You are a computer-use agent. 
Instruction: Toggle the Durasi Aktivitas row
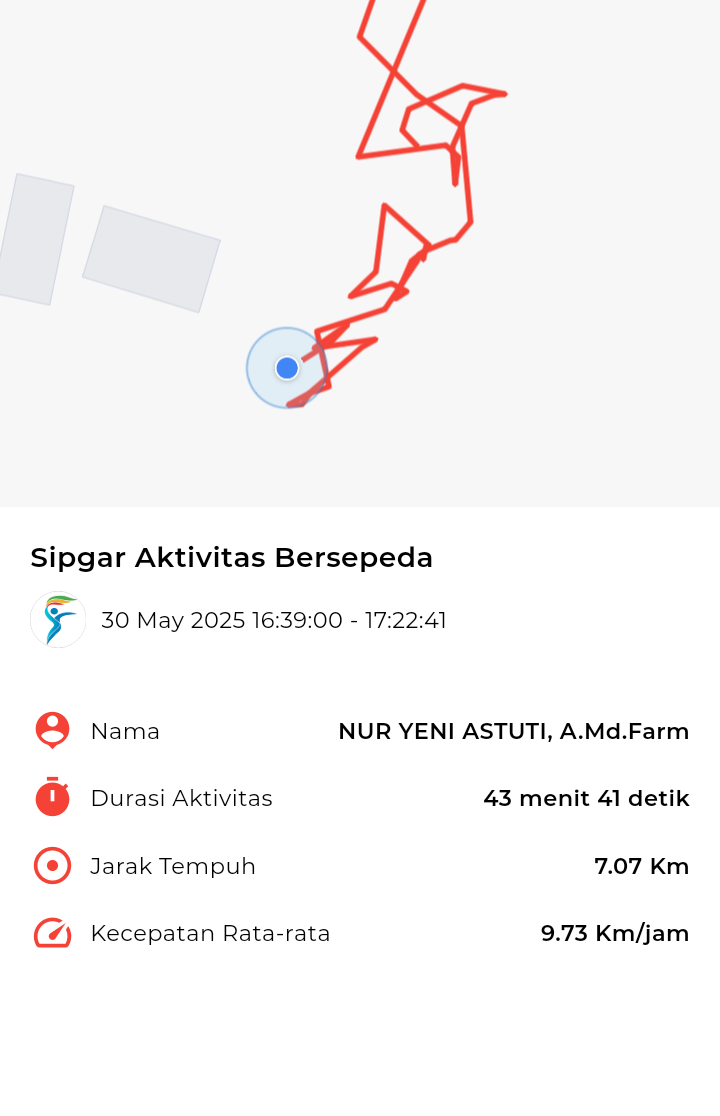coord(360,798)
